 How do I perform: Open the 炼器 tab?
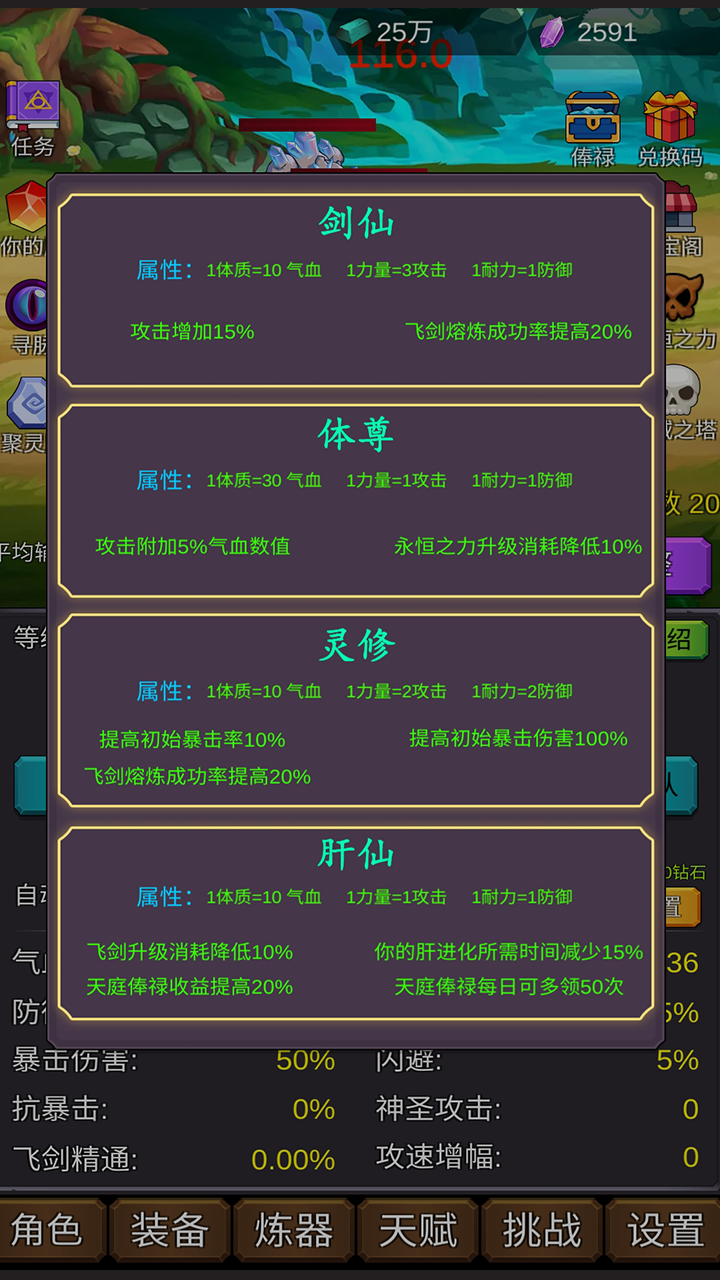pos(295,1232)
